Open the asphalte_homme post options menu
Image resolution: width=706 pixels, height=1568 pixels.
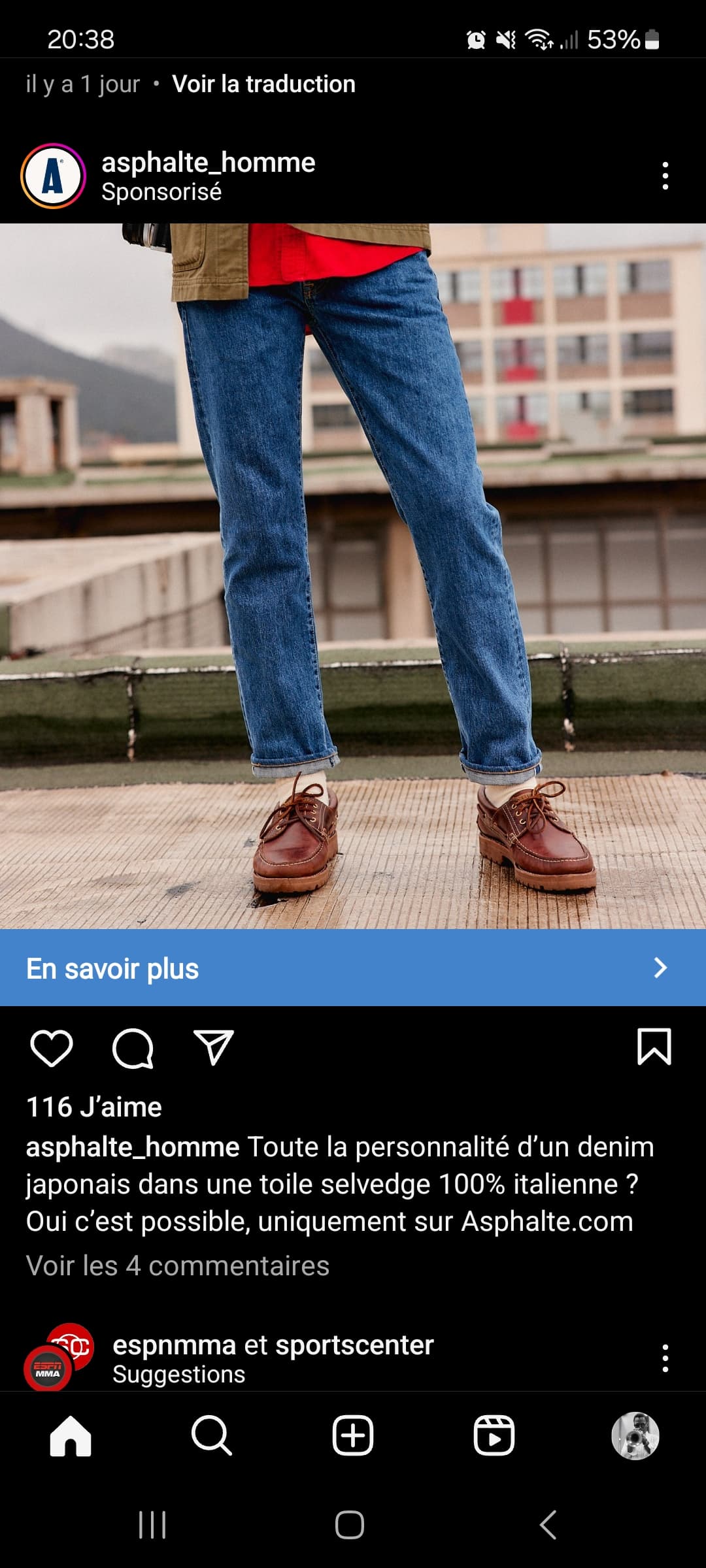[x=665, y=176]
